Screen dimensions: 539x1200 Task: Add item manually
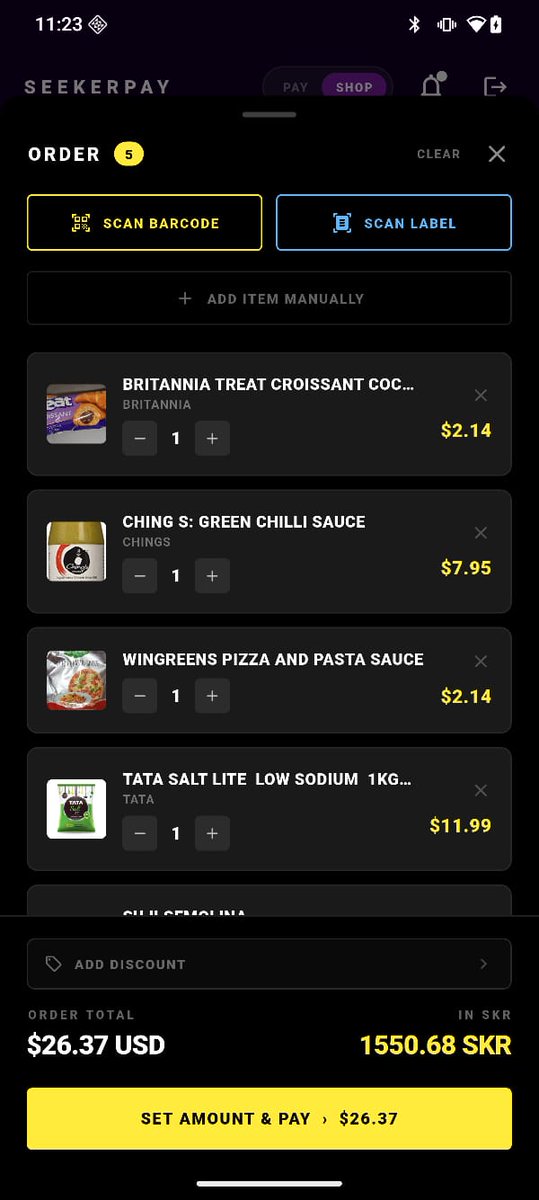[269, 298]
